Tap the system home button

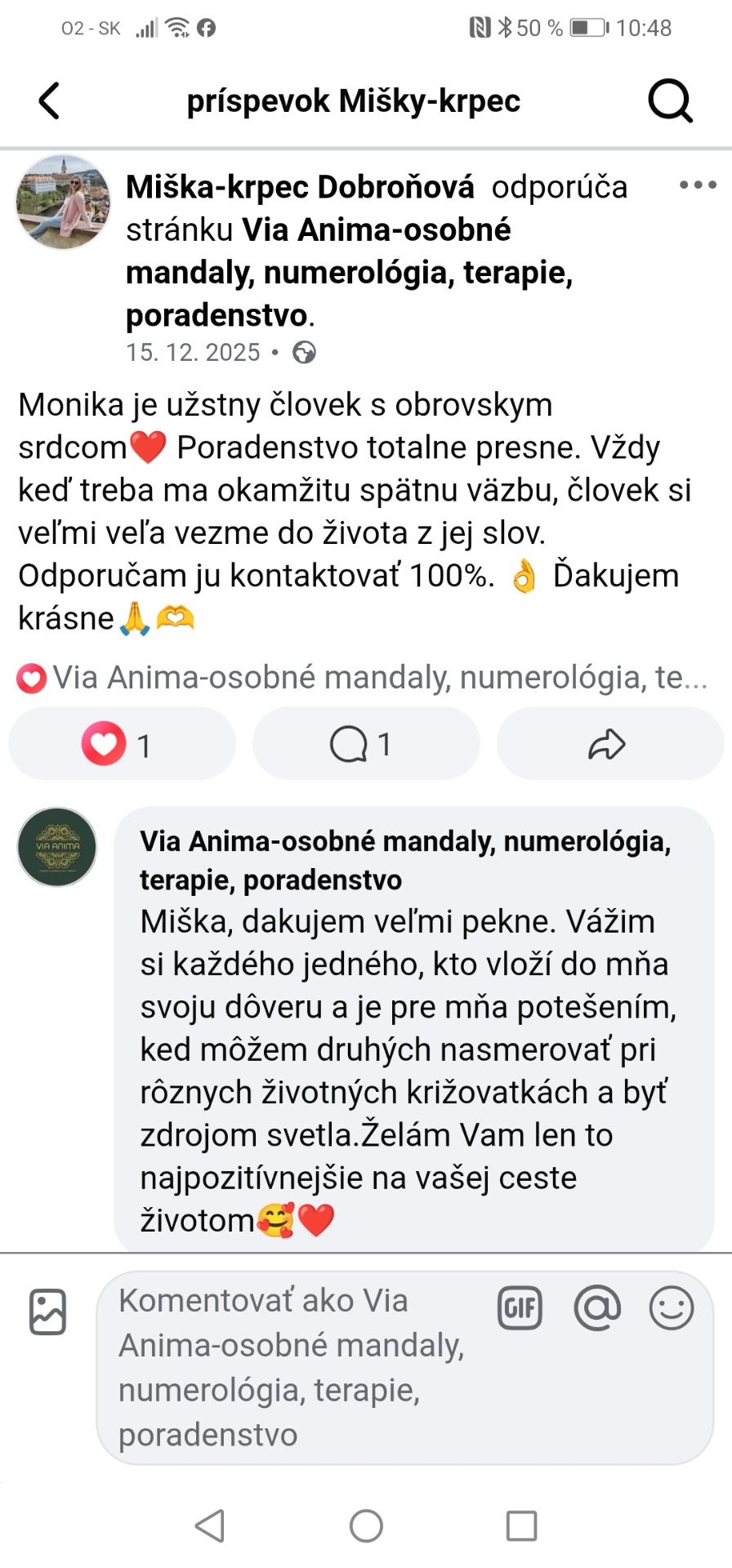click(366, 1526)
